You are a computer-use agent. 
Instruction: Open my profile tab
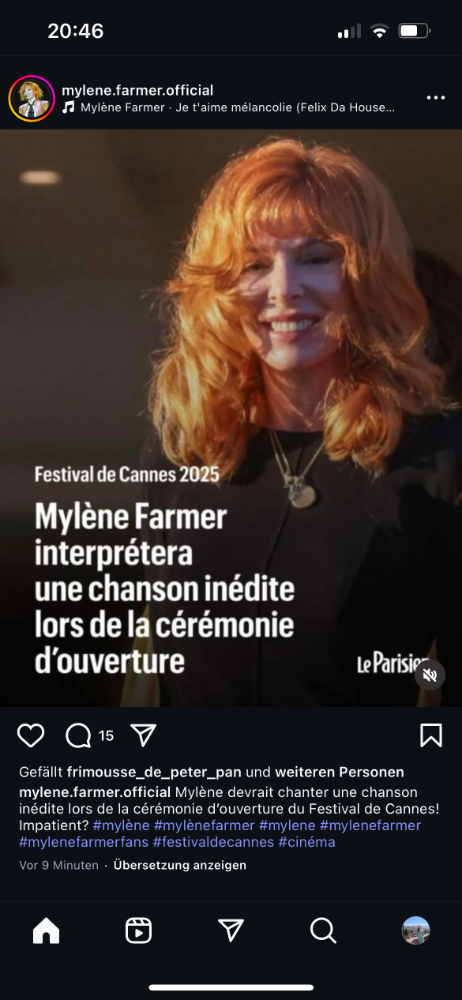(x=416, y=931)
